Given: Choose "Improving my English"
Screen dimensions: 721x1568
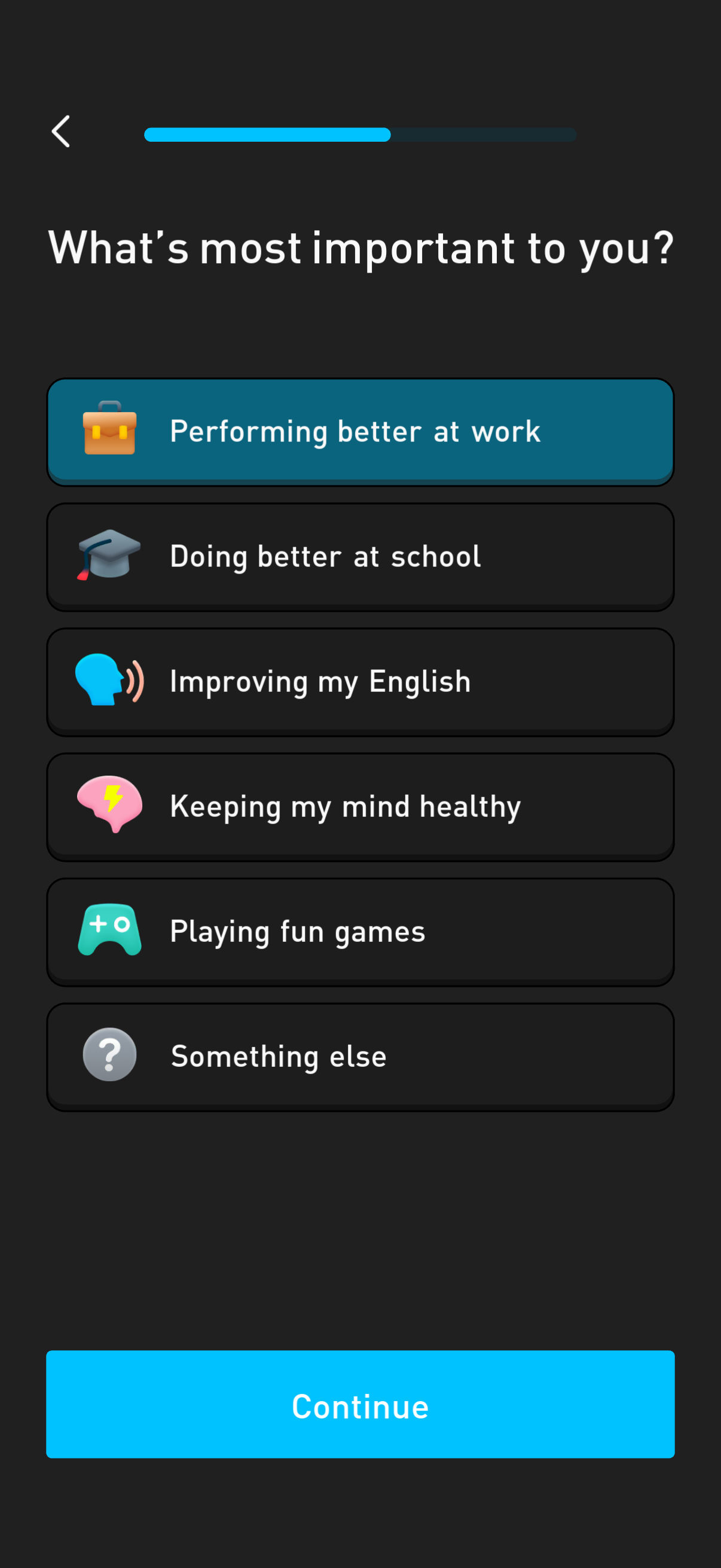Looking at the screenshot, I should (361, 681).
